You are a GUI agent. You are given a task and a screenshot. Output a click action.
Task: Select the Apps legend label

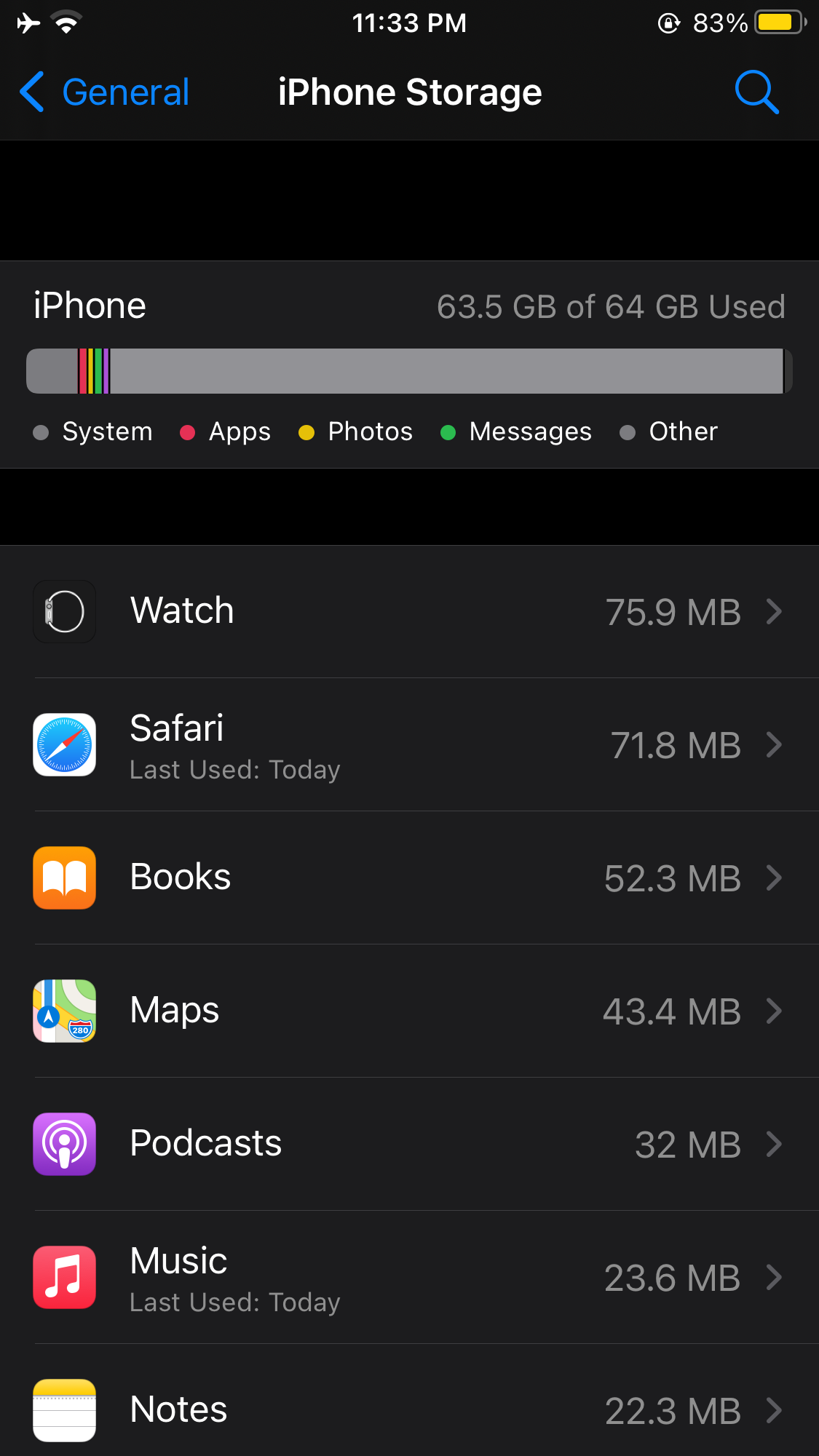tap(238, 431)
